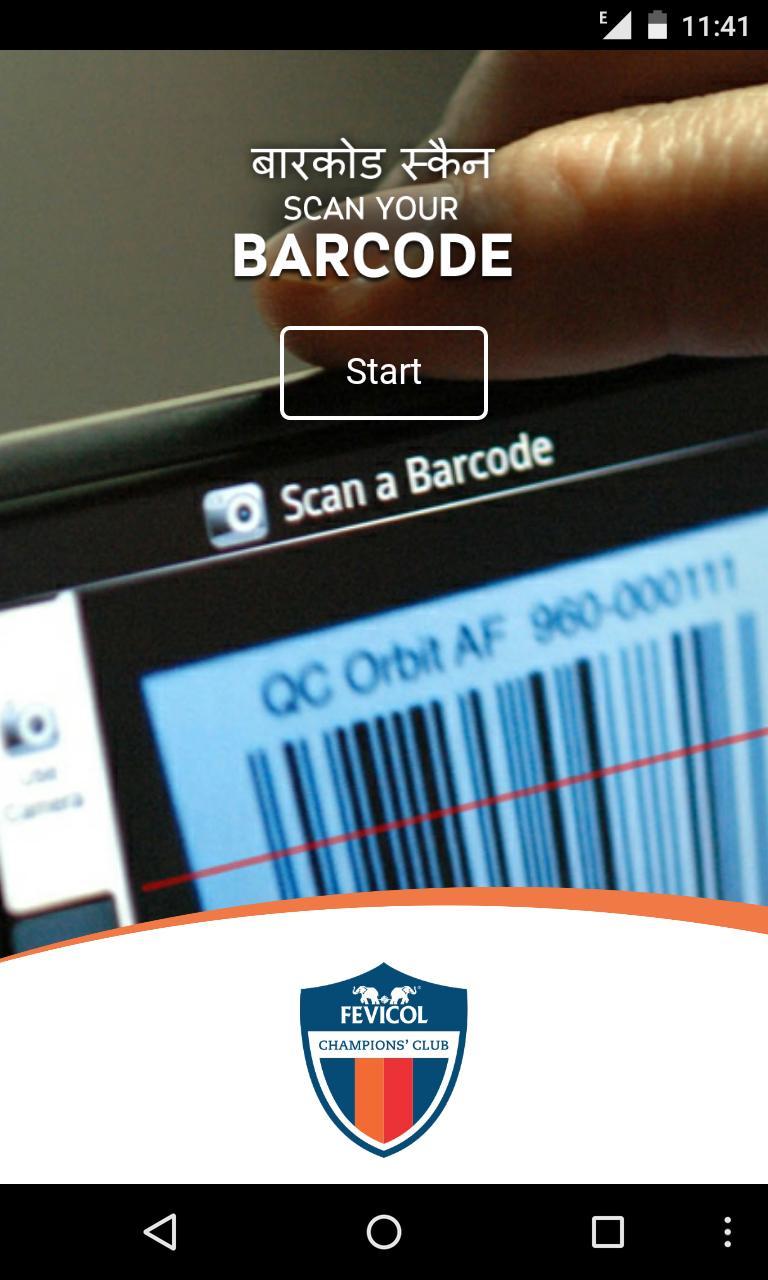The height and width of the screenshot is (1280, 768).
Task: Go back using the navigation bar
Action: (161, 1232)
